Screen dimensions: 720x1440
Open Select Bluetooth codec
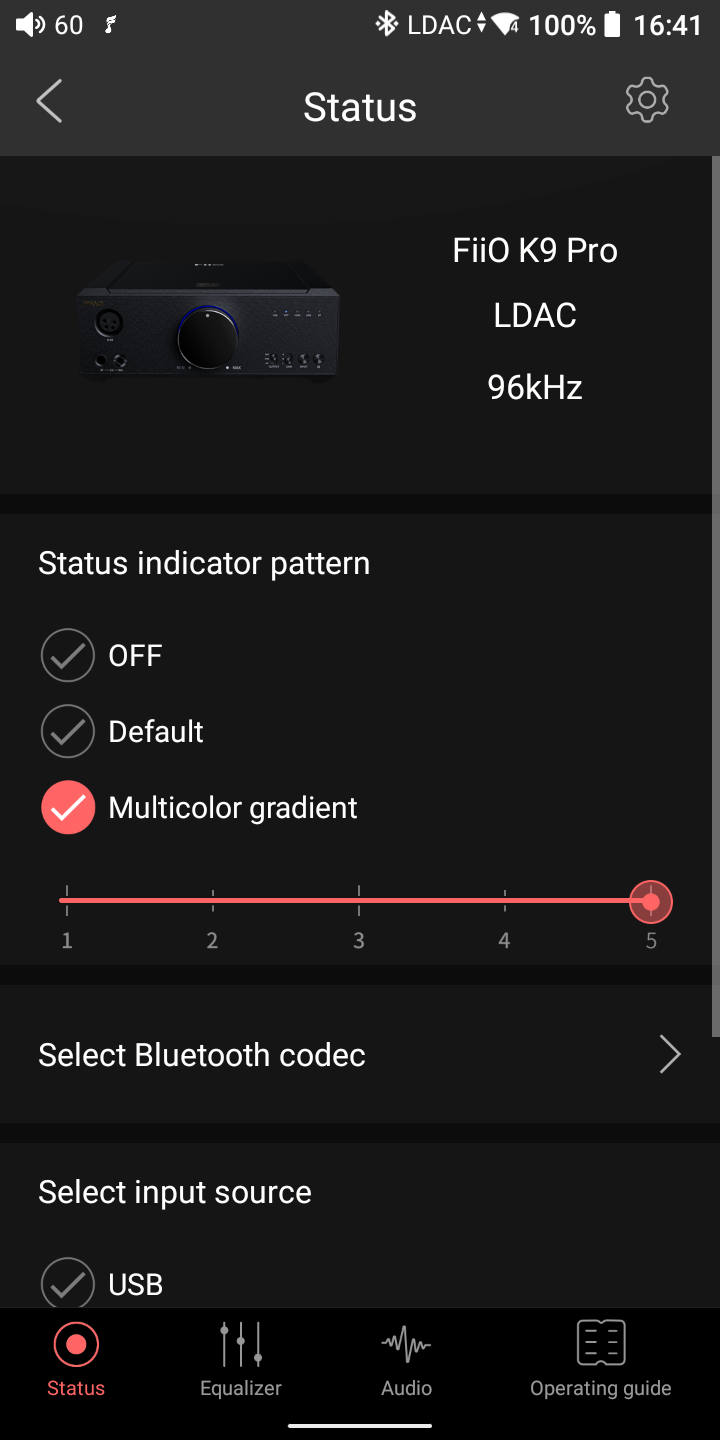(x=360, y=1055)
